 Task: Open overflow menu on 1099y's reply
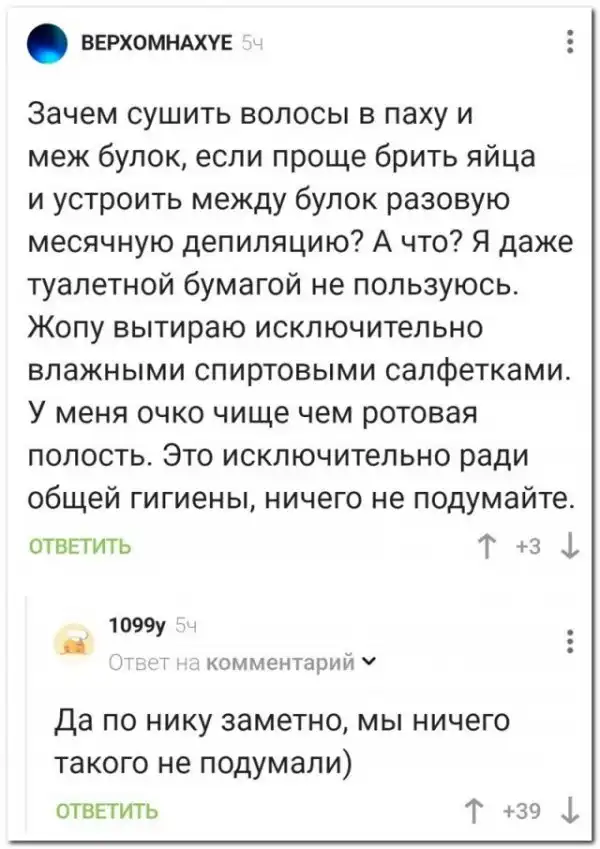[x=569, y=641]
